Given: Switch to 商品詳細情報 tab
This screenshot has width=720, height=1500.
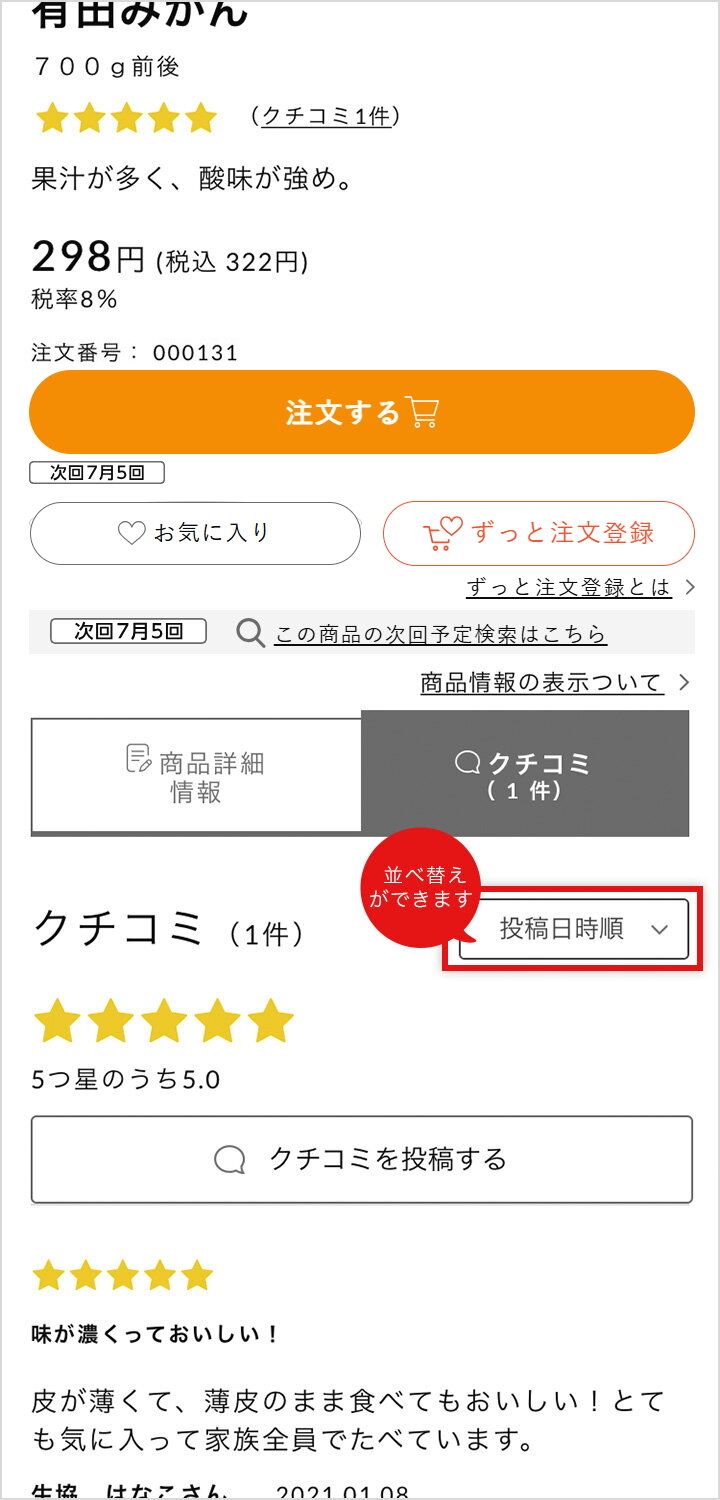Looking at the screenshot, I should click(196, 775).
